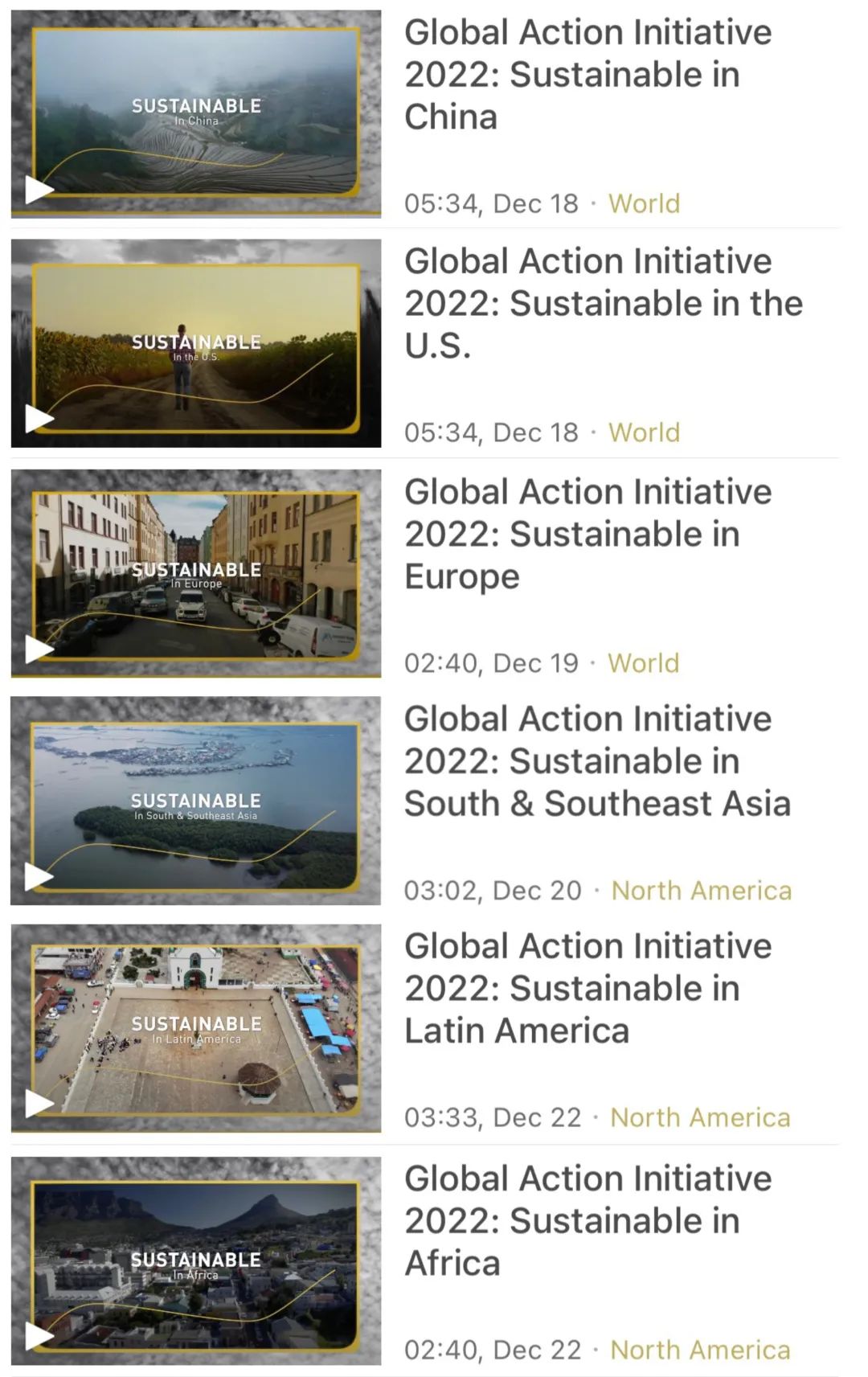Play the Sustainable in China video
The image size is (868, 1377).
click(x=38, y=191)
